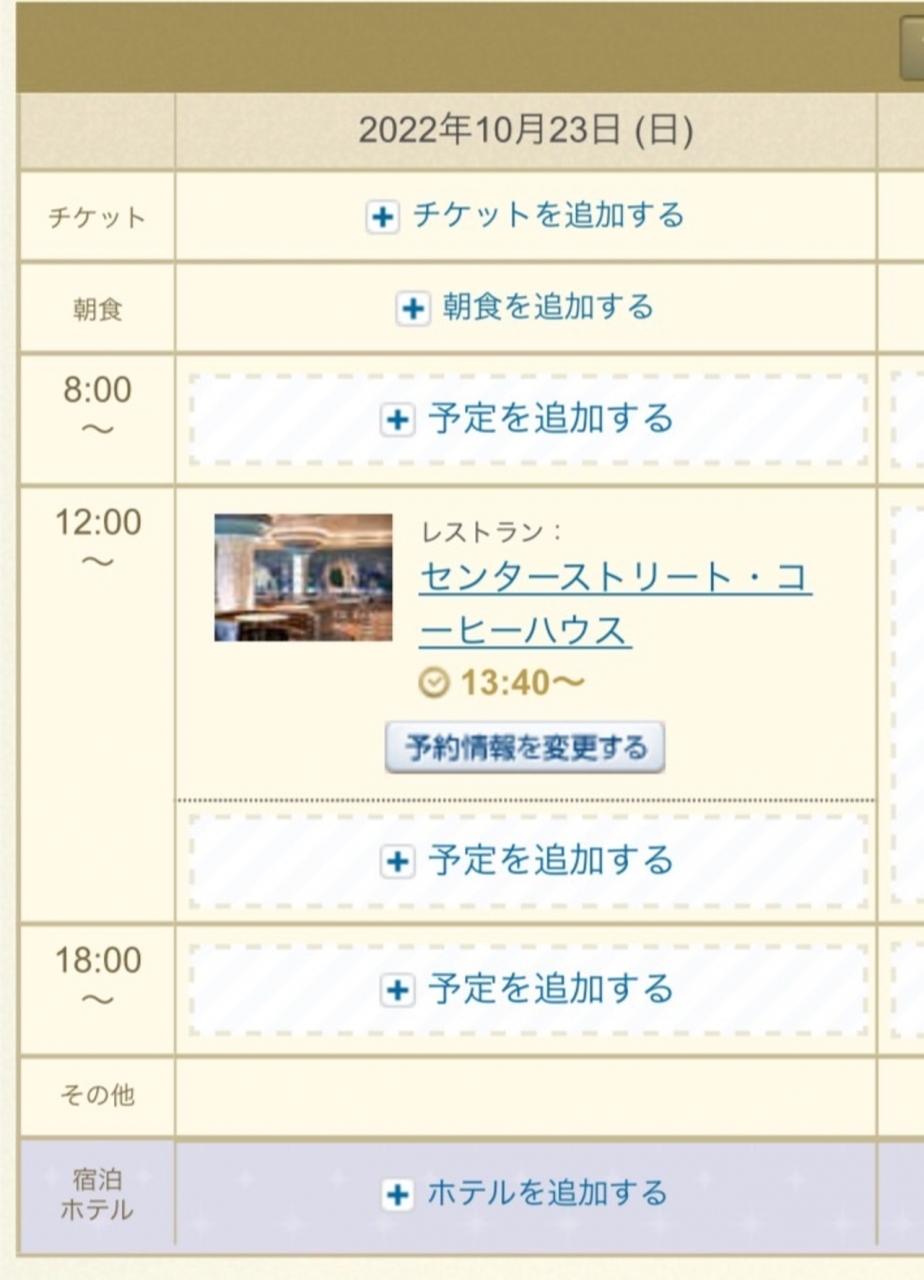Open センターストリート・コーヒーハウス restaurant link
The width and height of the screenshot is (924, 1280).
(614, 603)
